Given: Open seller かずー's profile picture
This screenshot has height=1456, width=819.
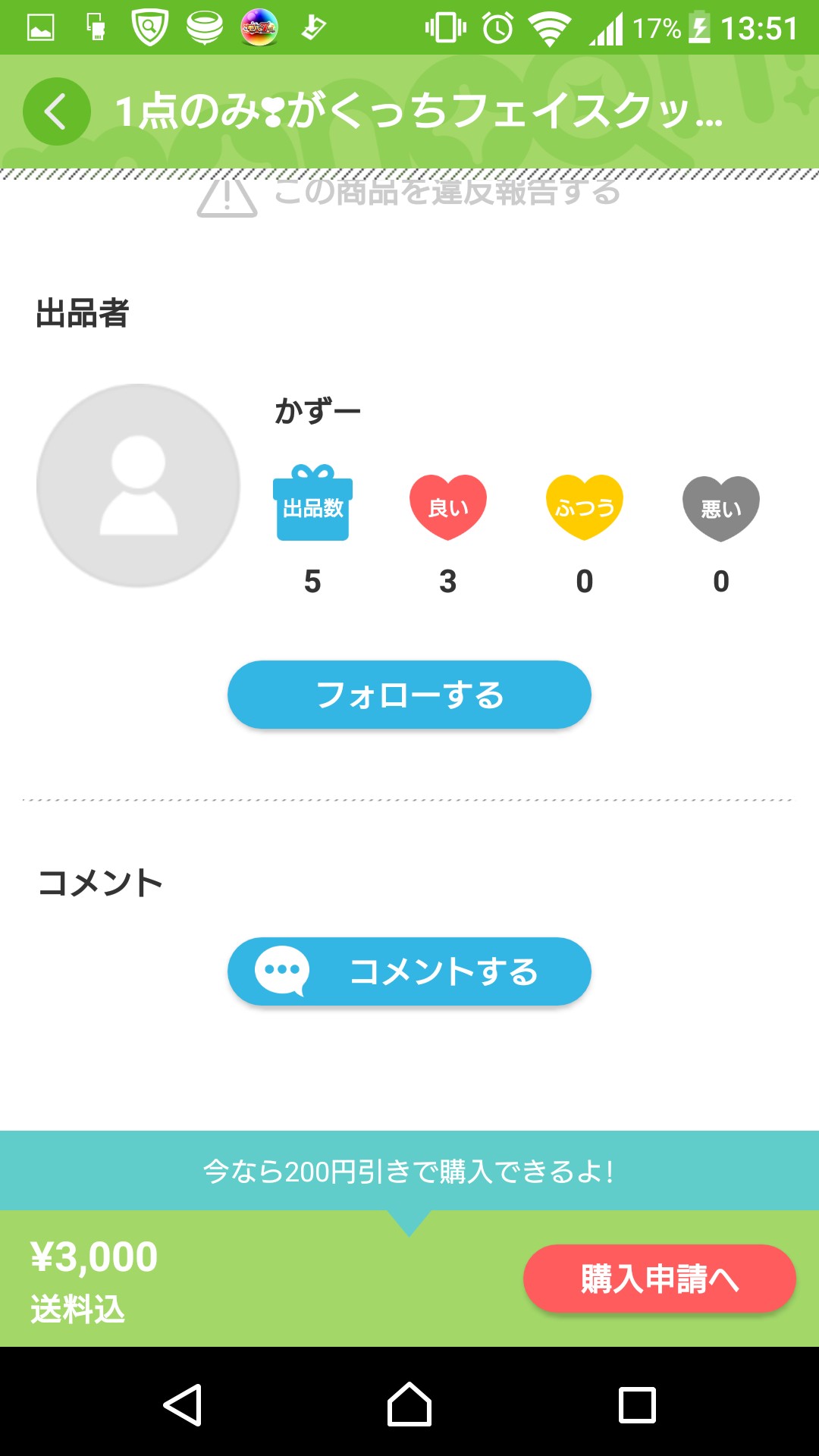Looking at the screenshot, I should click(x=139, y=485).
